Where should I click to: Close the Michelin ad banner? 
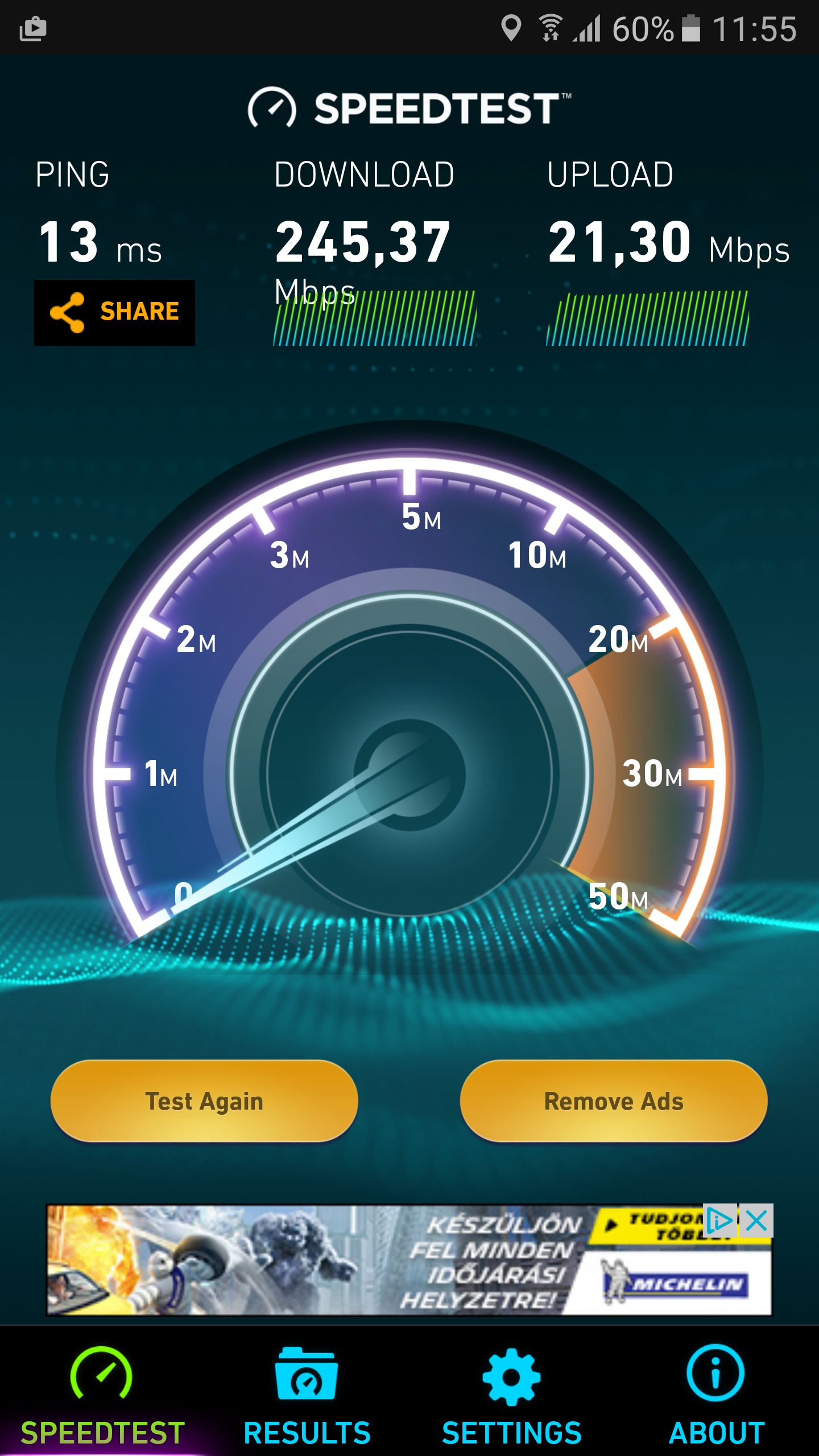(x=756, y=1221)
